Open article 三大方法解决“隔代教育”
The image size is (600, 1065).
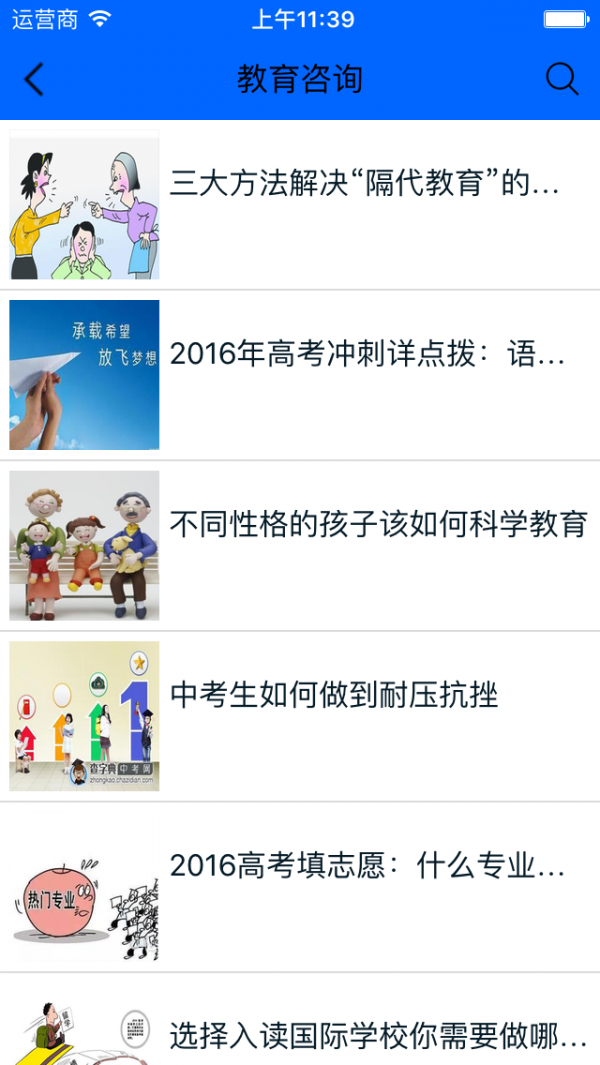pyautogui.click(x=364, y=184)
